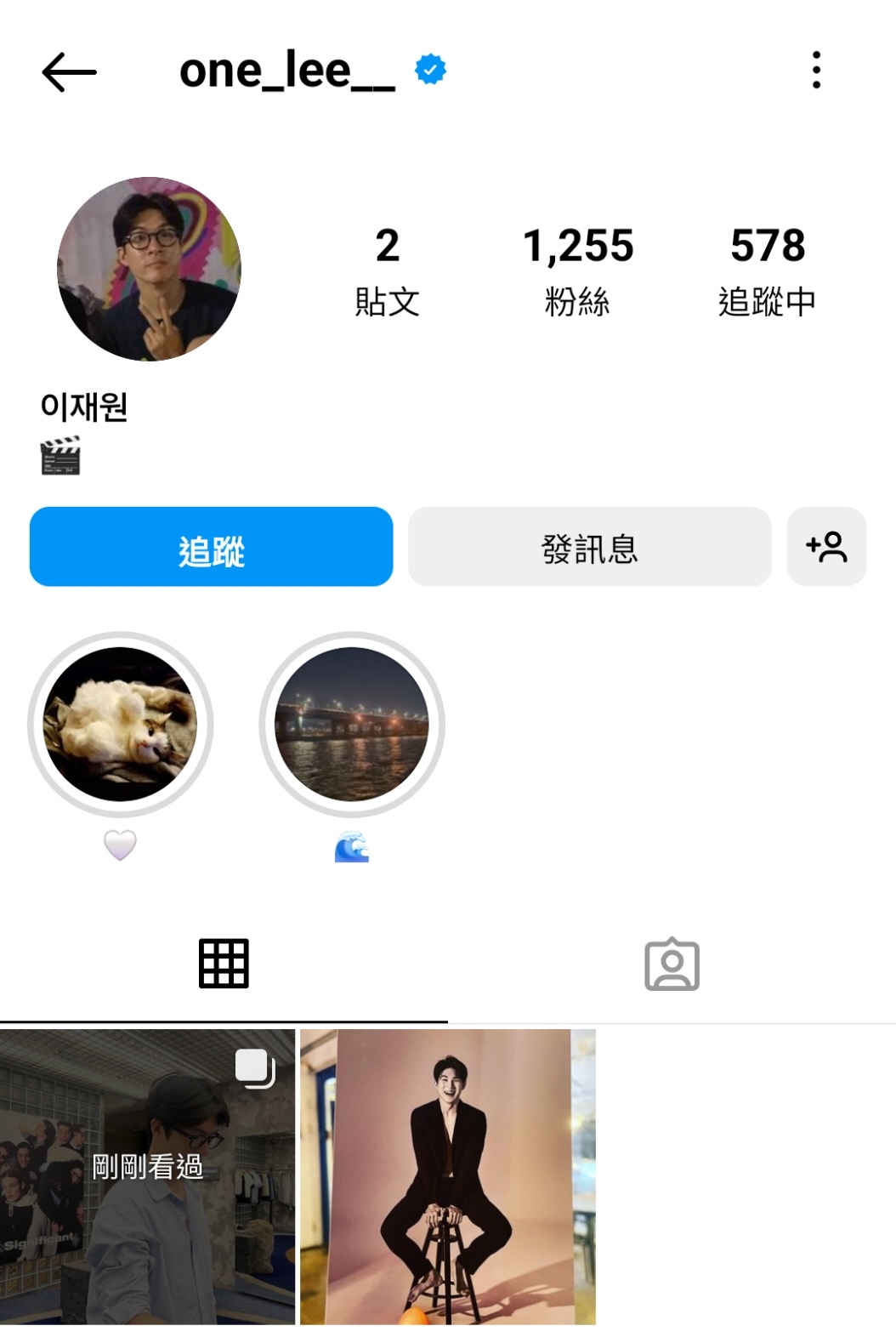This screenshot has width=896, height=1337.
Task: Switch to the tagged photos tab
Action: [x=672, y=964]
